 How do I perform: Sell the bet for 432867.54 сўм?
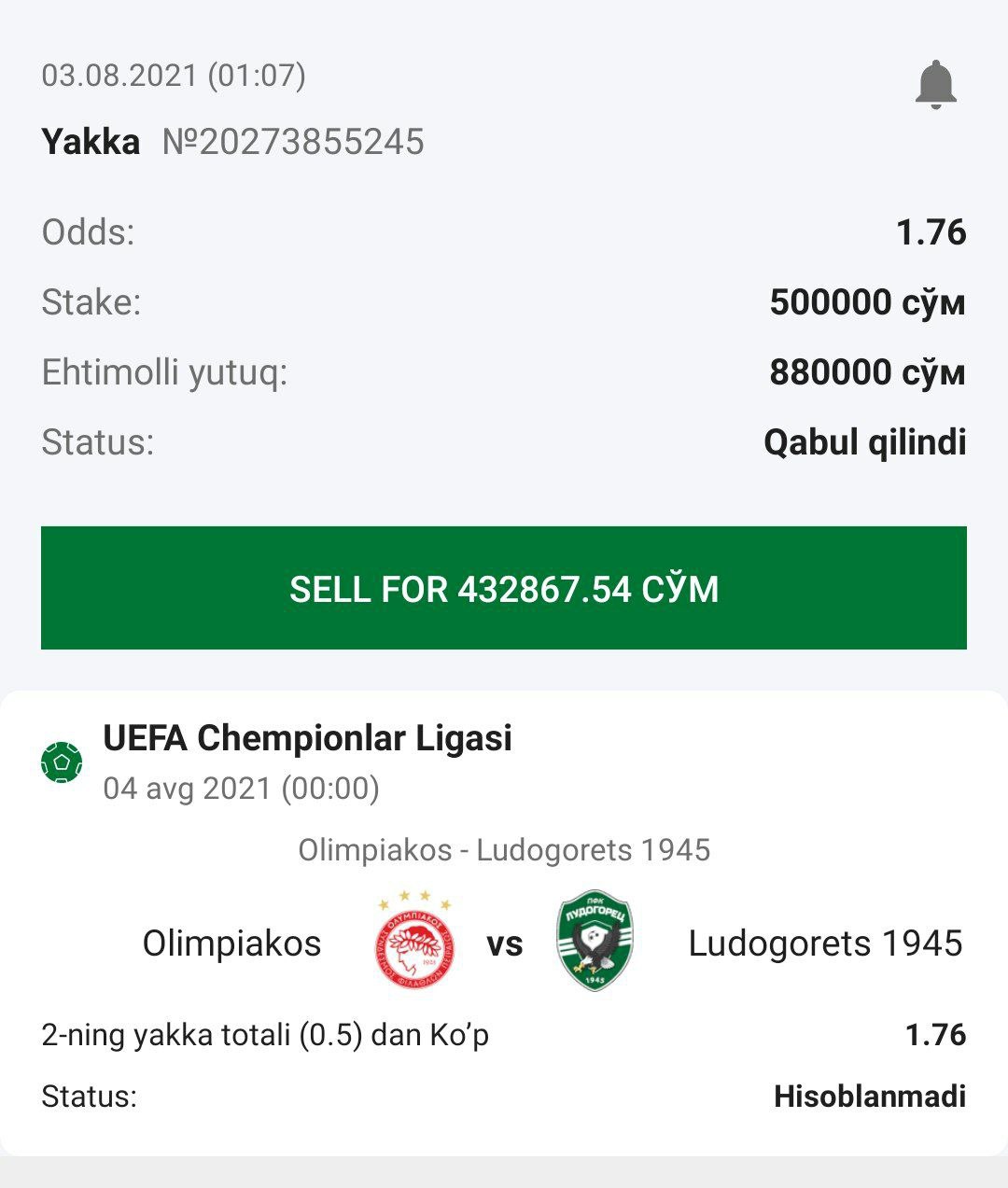click(x=504, y=588)
